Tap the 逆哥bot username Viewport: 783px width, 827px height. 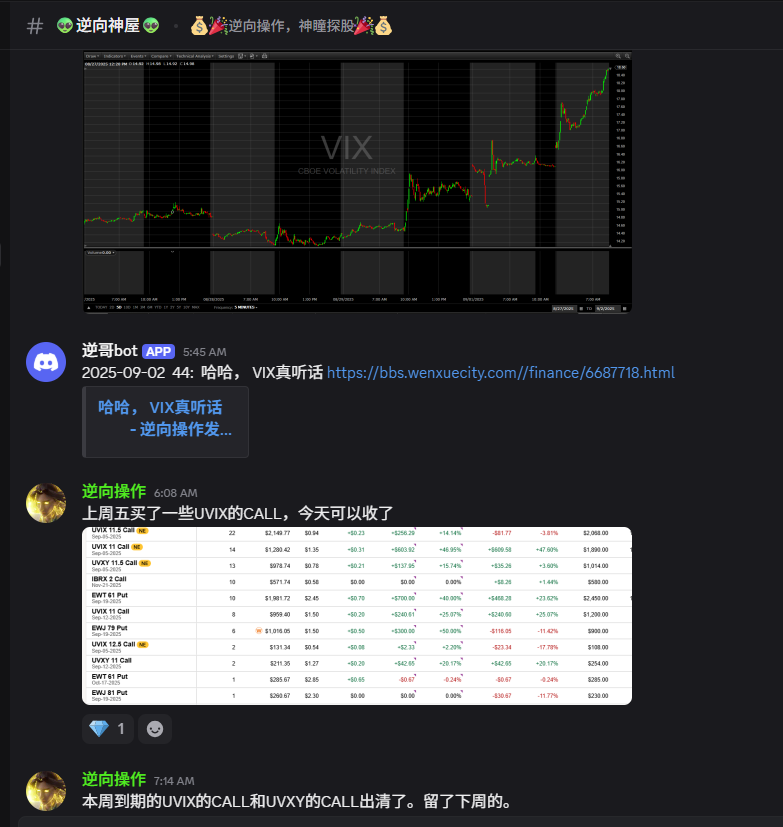pyautogui.click(x=109, y=351)
